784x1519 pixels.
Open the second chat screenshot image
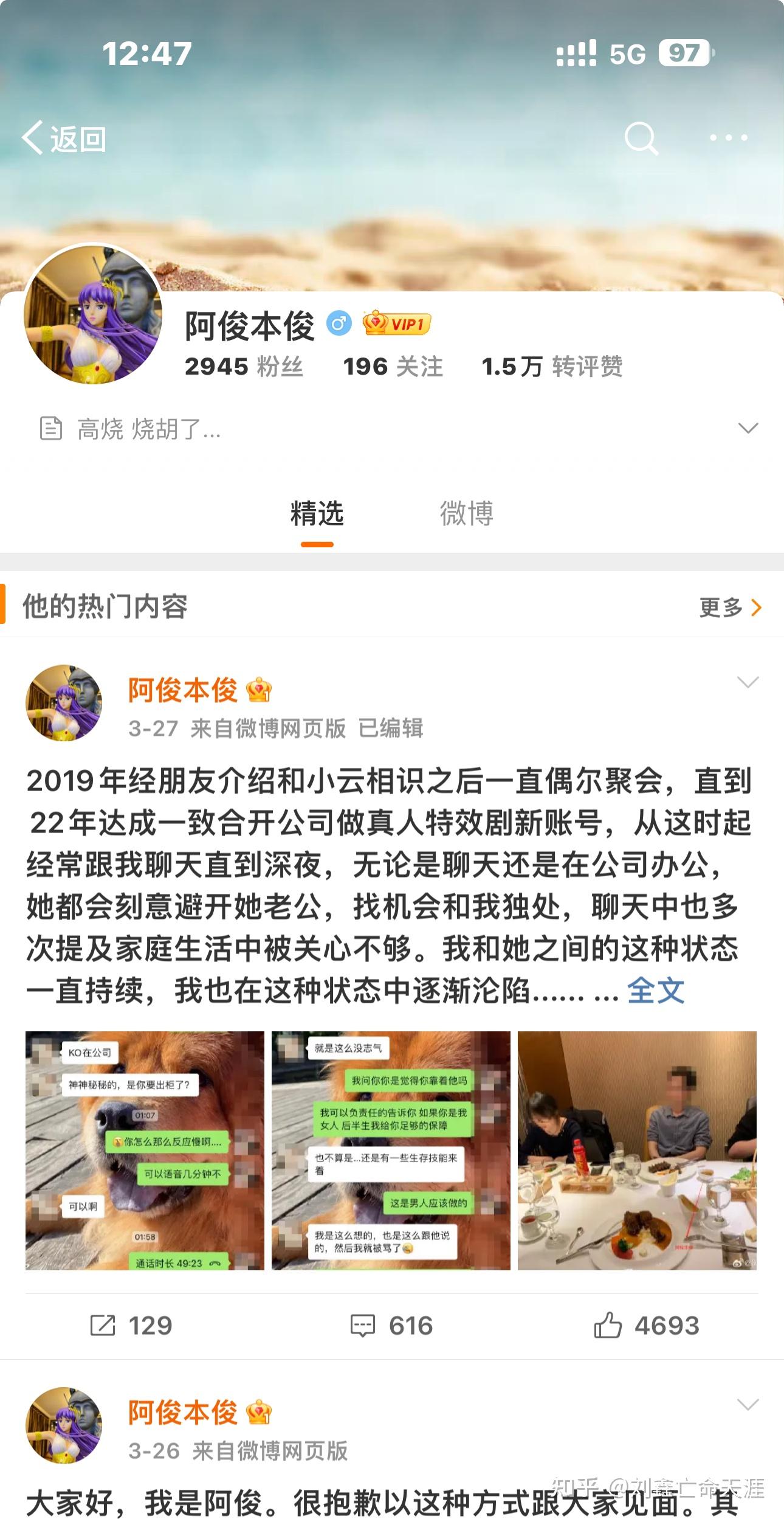click(x=391, y=1150)
